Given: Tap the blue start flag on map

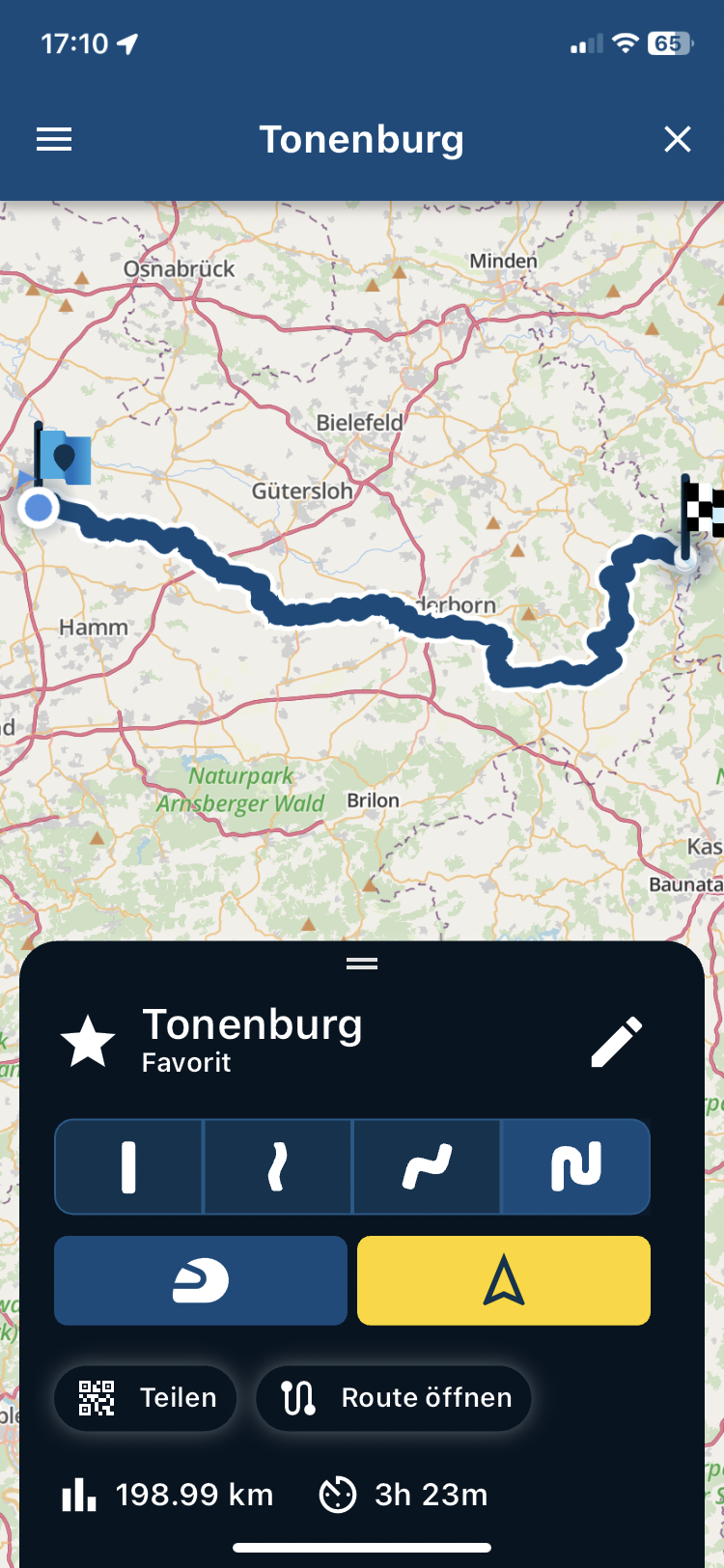Looking at the screenshot, I should [x=62, y=458].
